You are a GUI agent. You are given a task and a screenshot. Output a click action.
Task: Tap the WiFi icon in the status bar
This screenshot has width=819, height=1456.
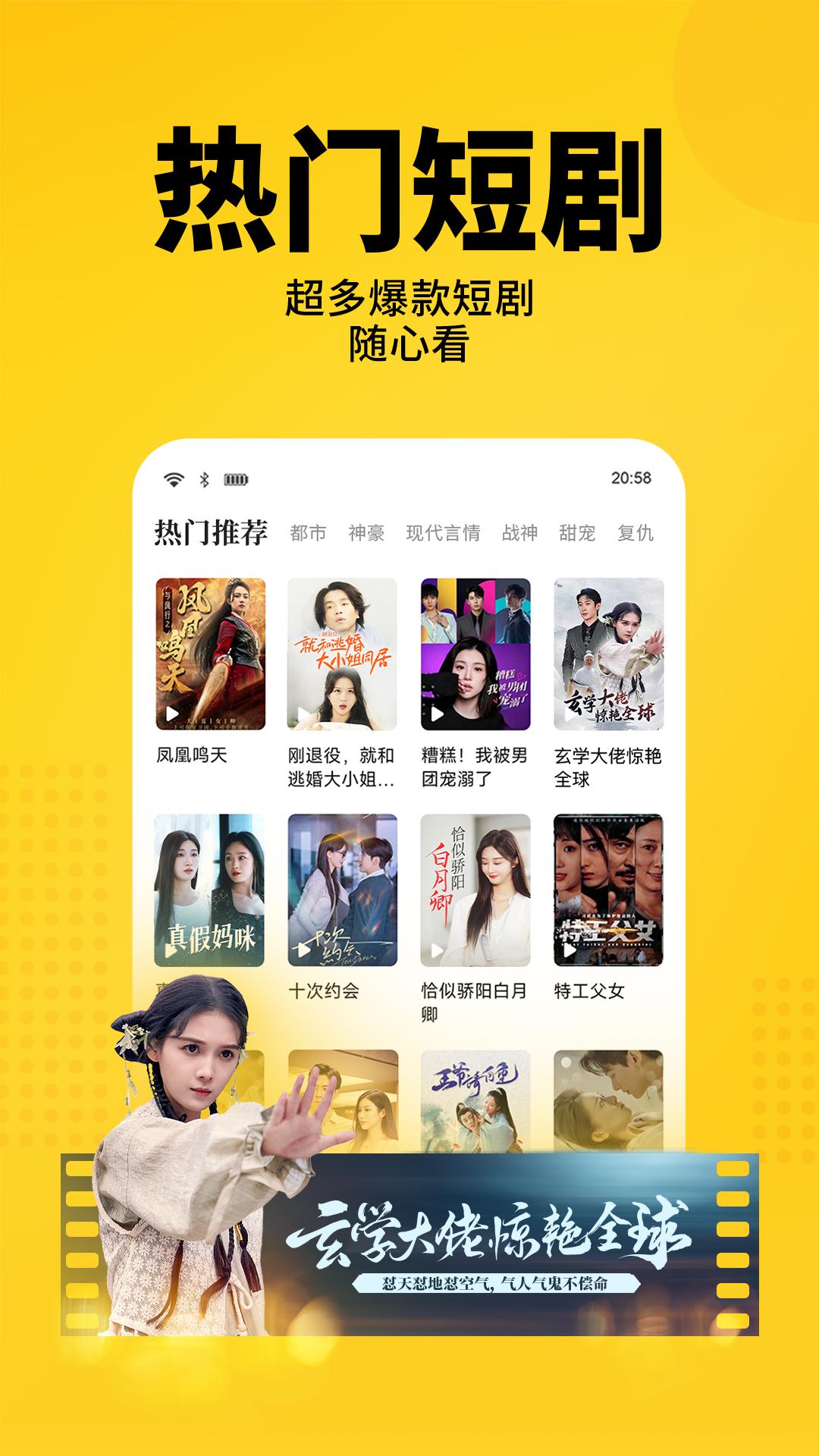click(x=173, y=477)
